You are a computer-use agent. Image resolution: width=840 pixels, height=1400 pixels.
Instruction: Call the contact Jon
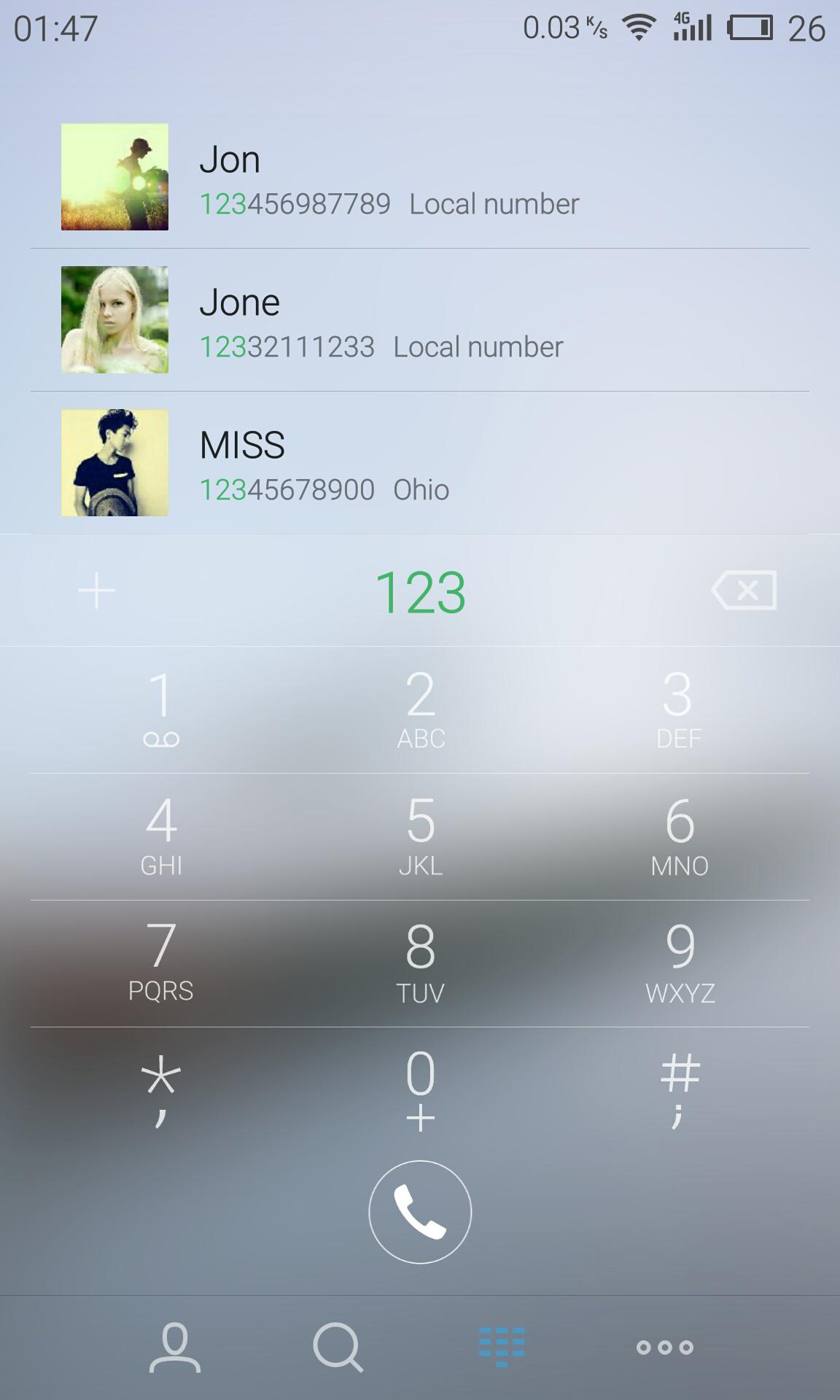tap(419, 179)
